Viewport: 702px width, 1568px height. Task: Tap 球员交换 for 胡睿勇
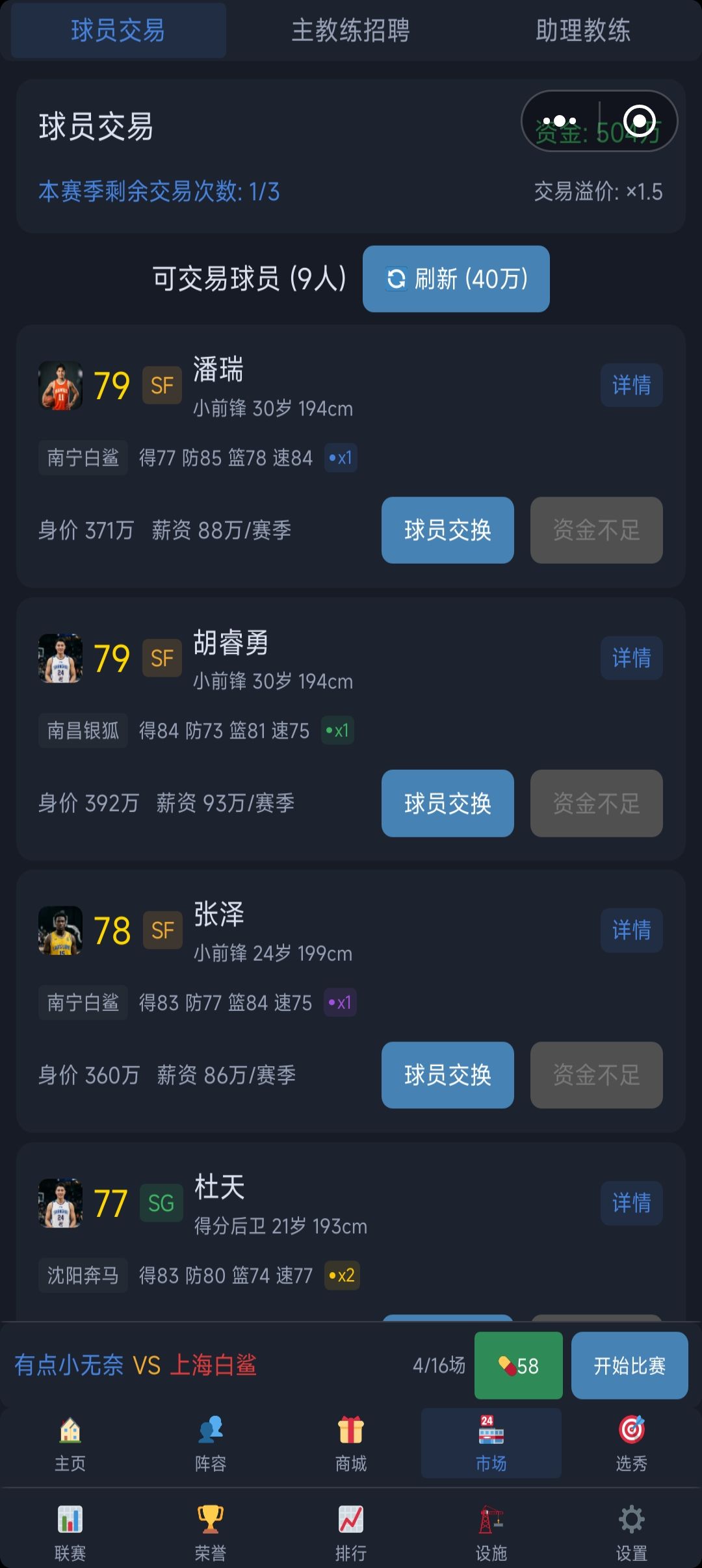448,803
